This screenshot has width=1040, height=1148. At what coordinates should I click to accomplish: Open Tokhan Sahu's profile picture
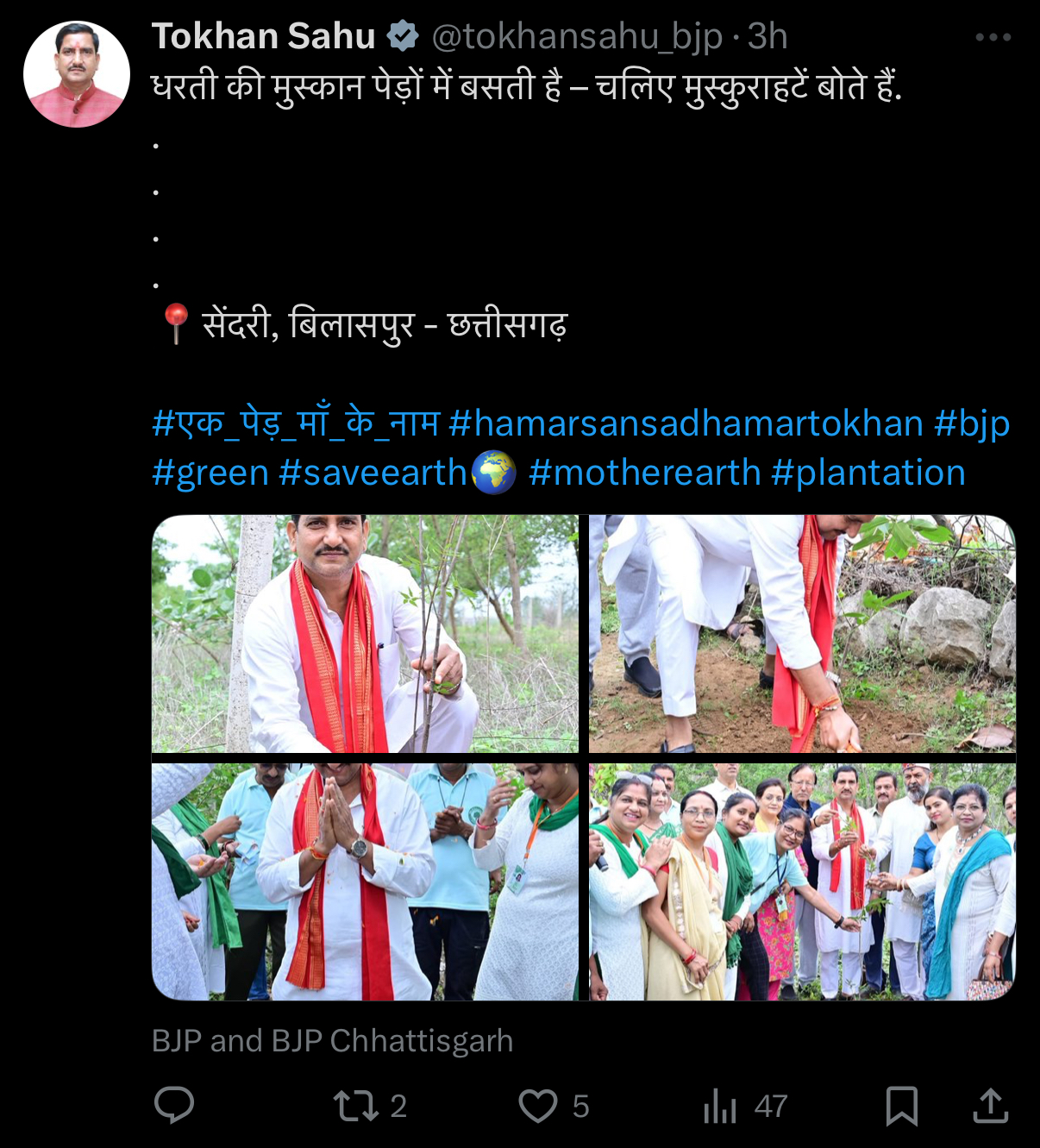76,75
